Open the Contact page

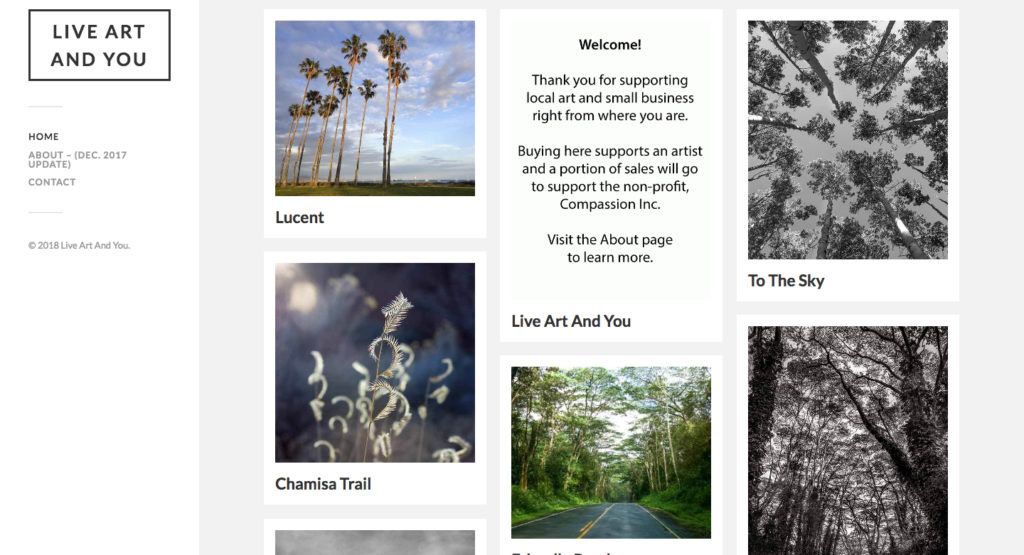[52, 182]
